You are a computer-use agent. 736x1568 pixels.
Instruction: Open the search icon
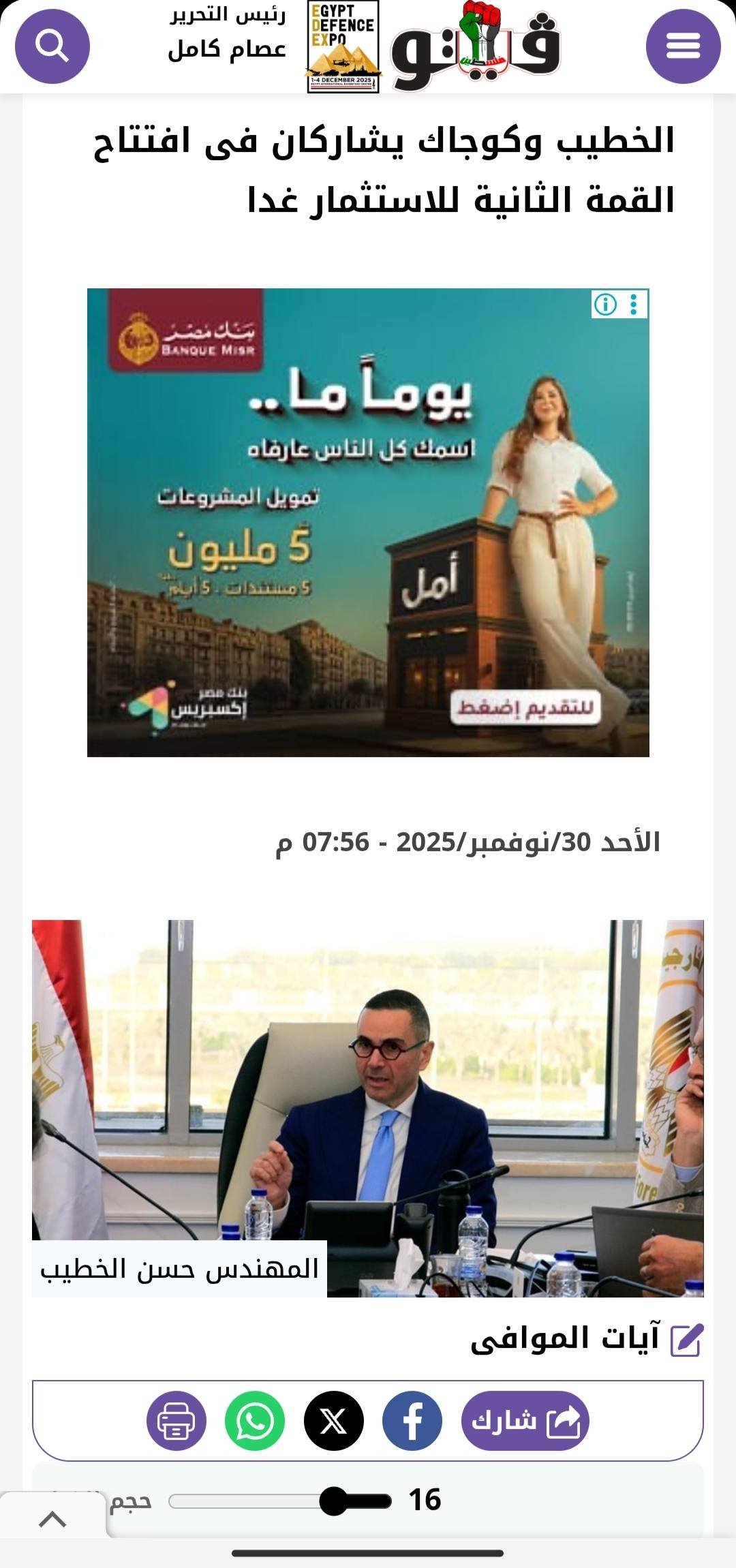click(52, 46)
